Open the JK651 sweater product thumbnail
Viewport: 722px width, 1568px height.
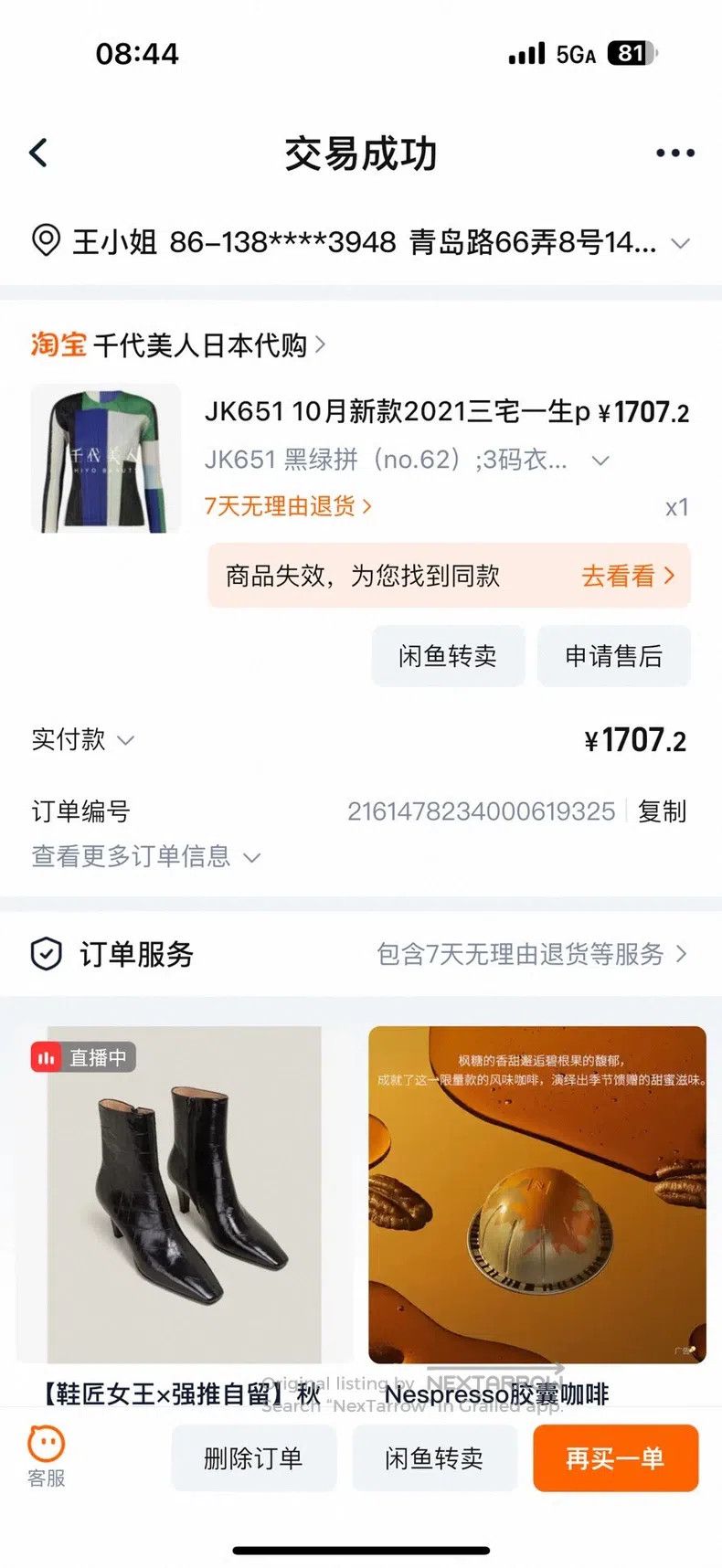click(105, 459)
